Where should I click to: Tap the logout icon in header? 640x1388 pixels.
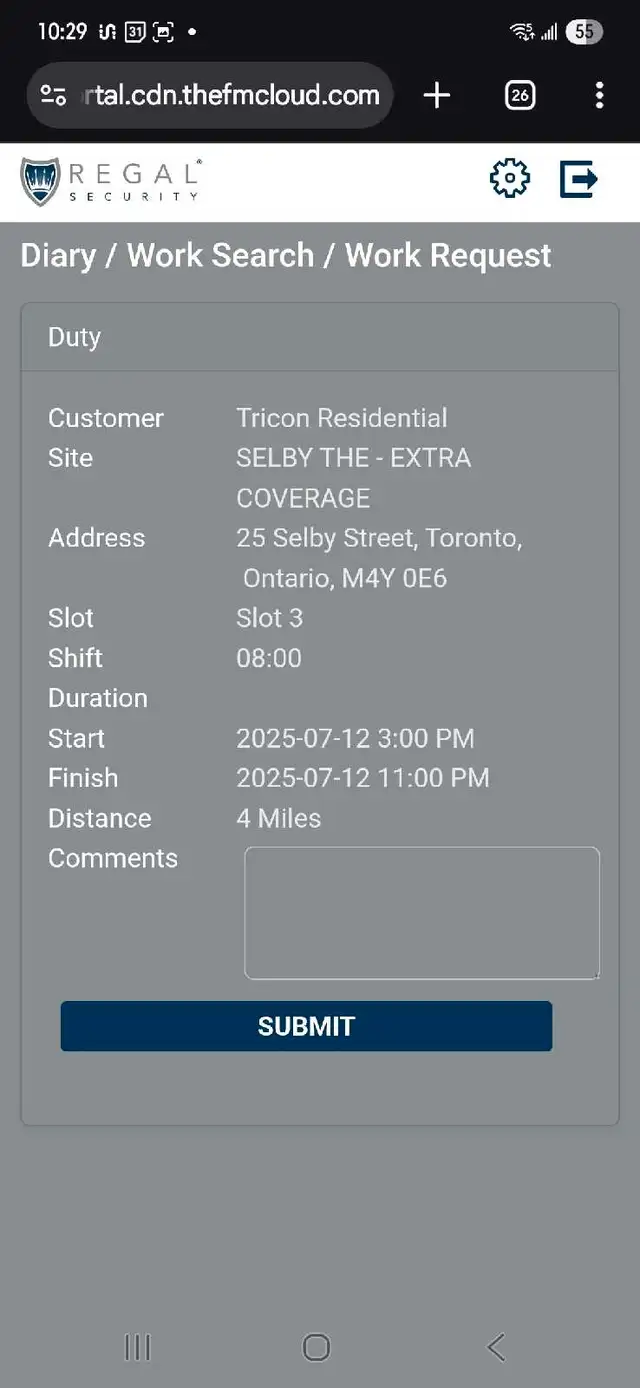(x=579, y=180)
